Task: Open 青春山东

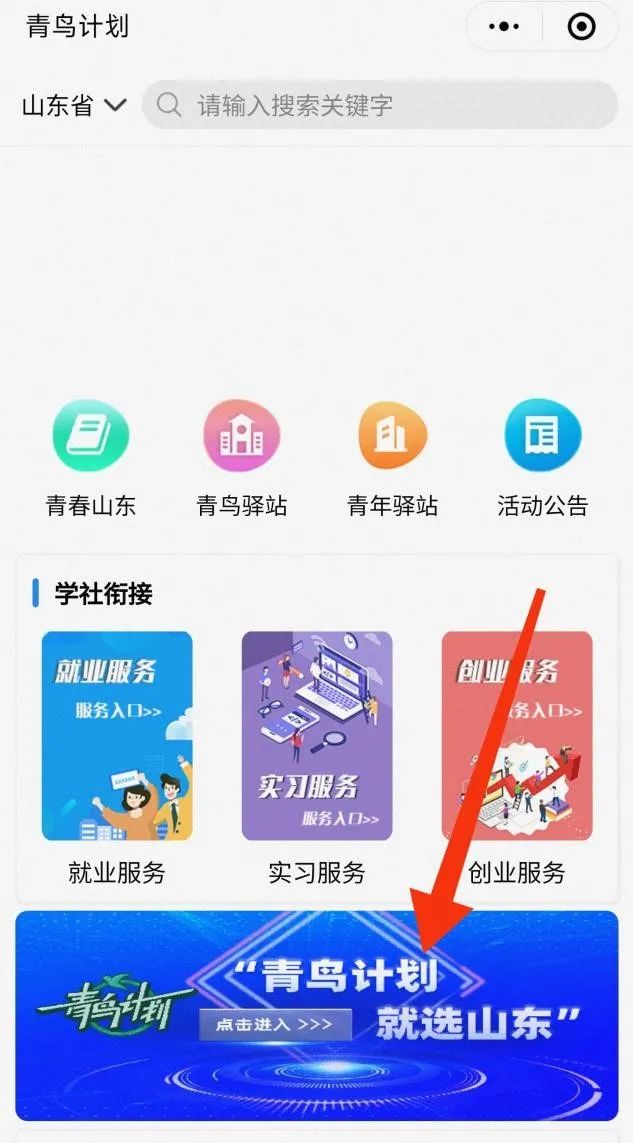Action: 91,436
